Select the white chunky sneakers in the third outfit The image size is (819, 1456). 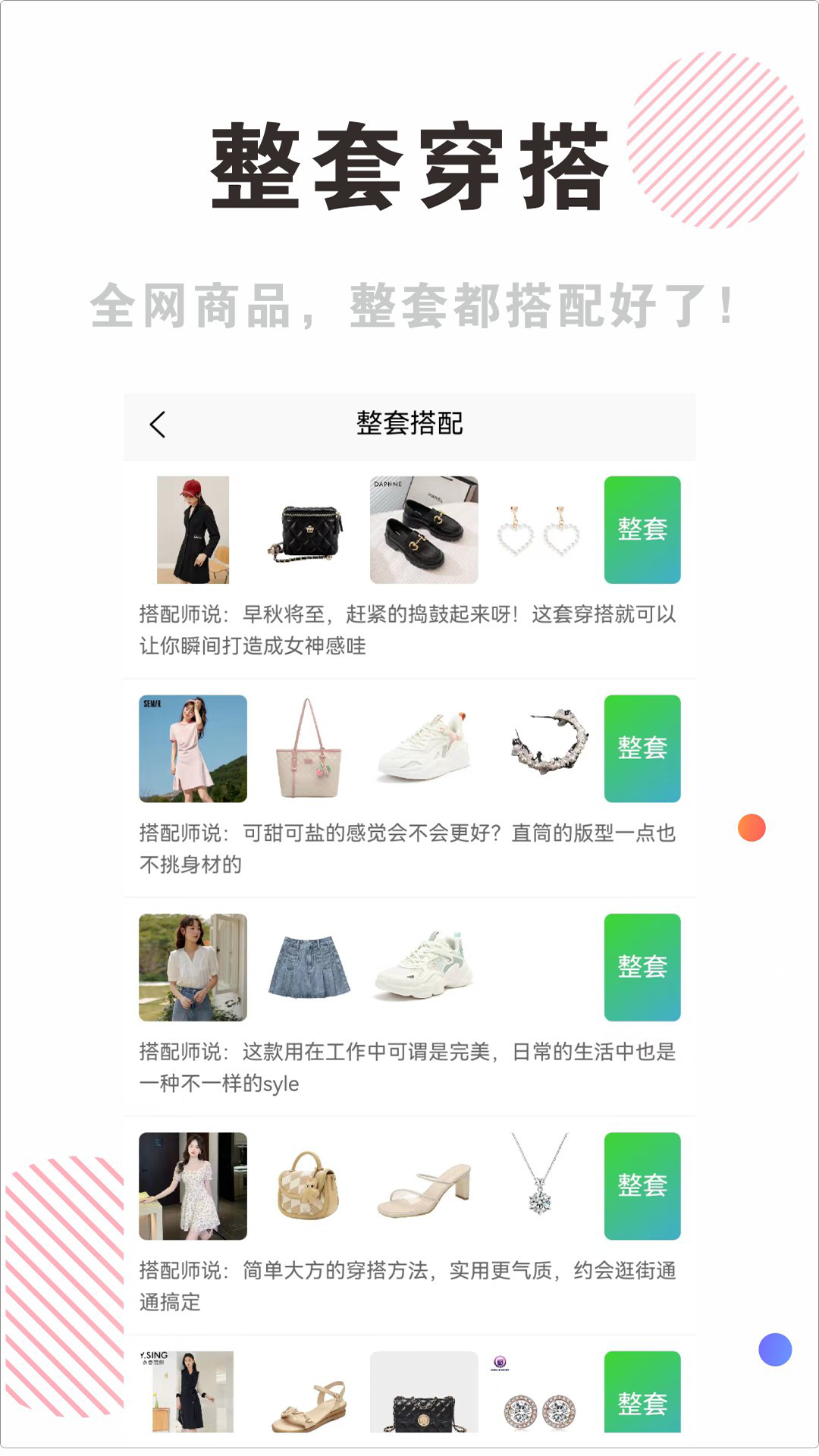425,967
